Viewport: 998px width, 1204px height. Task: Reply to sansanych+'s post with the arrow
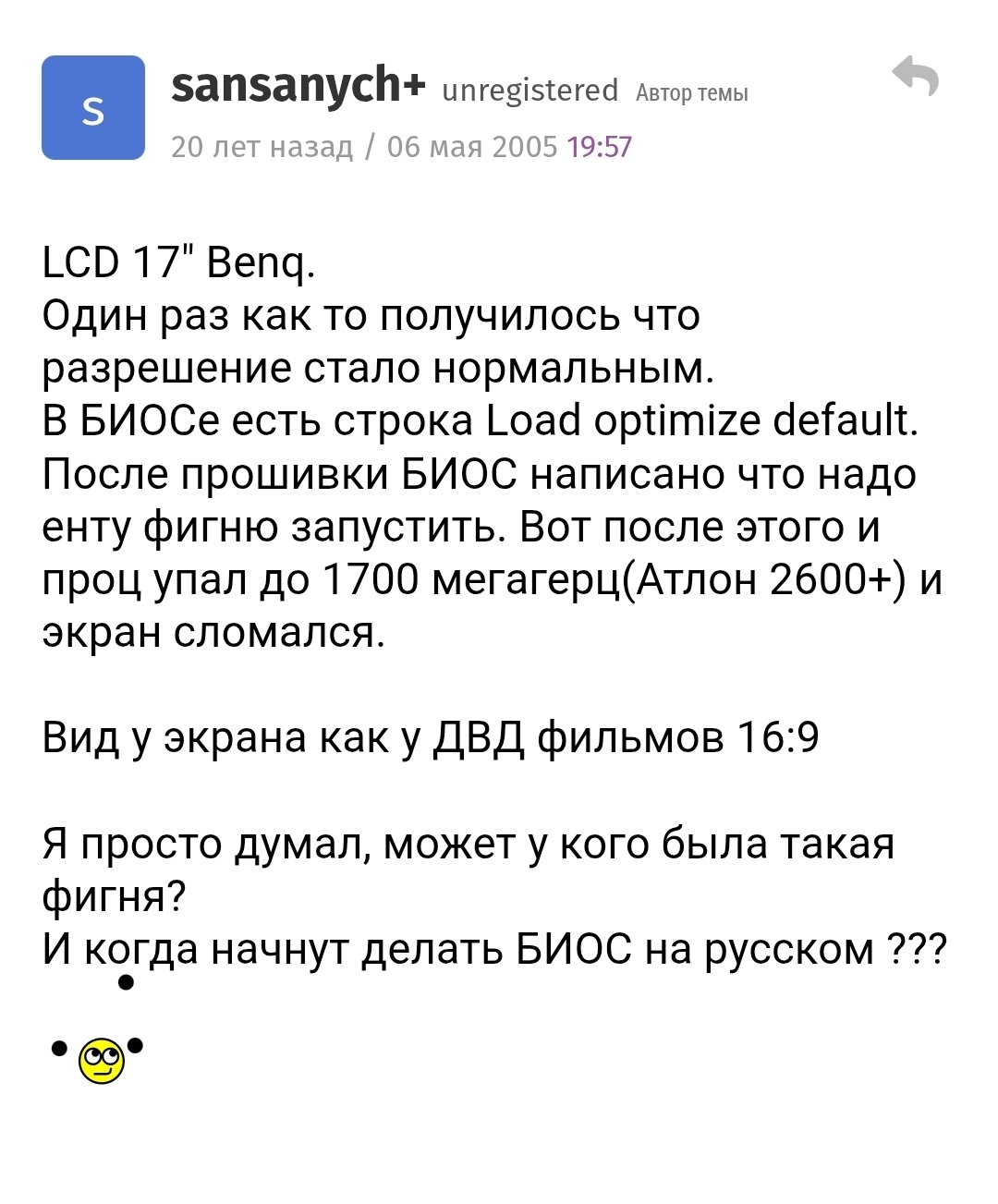(x=915, y=77)
